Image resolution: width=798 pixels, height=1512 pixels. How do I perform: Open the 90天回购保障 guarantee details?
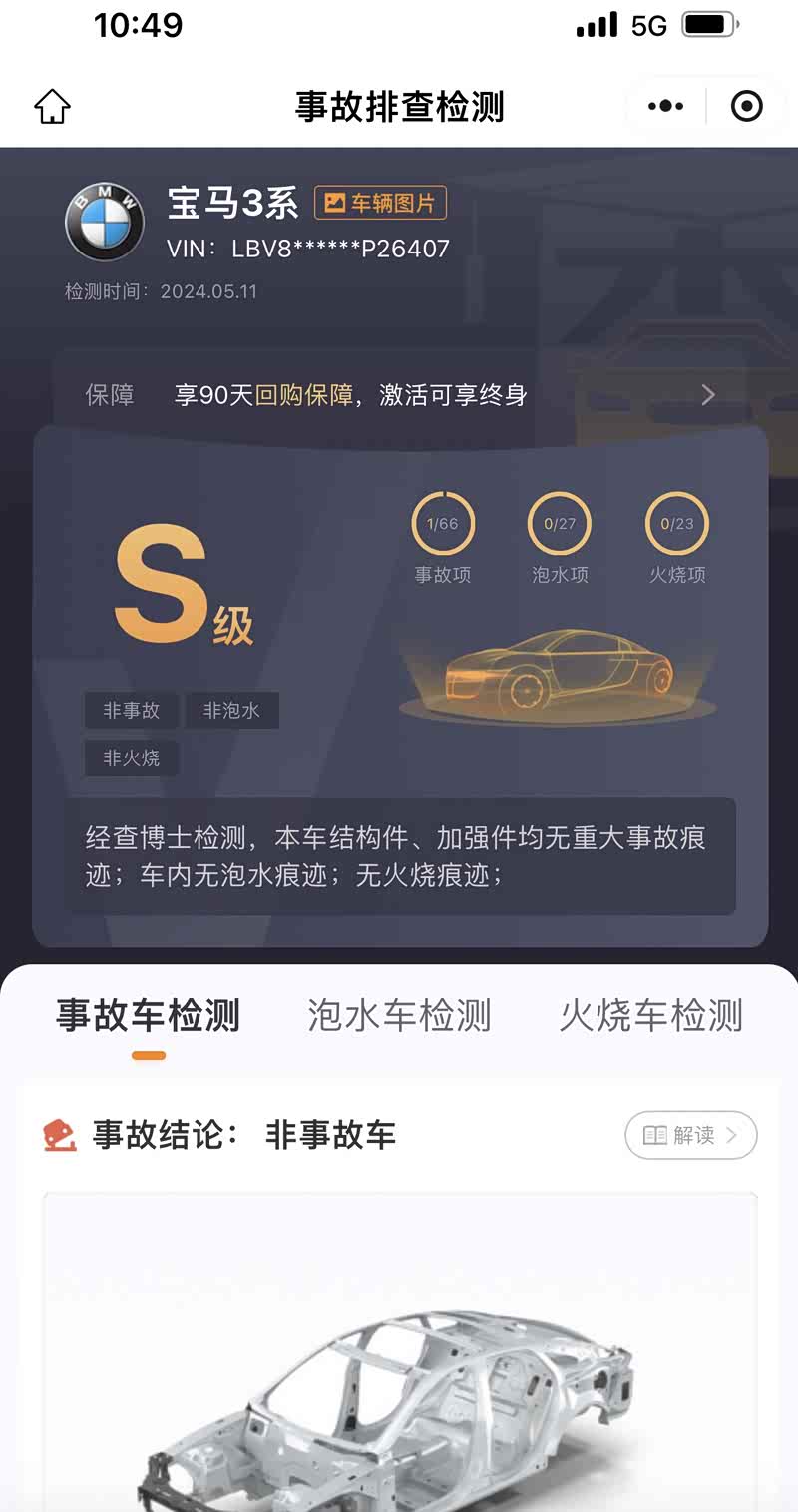(x=399, y=395)
